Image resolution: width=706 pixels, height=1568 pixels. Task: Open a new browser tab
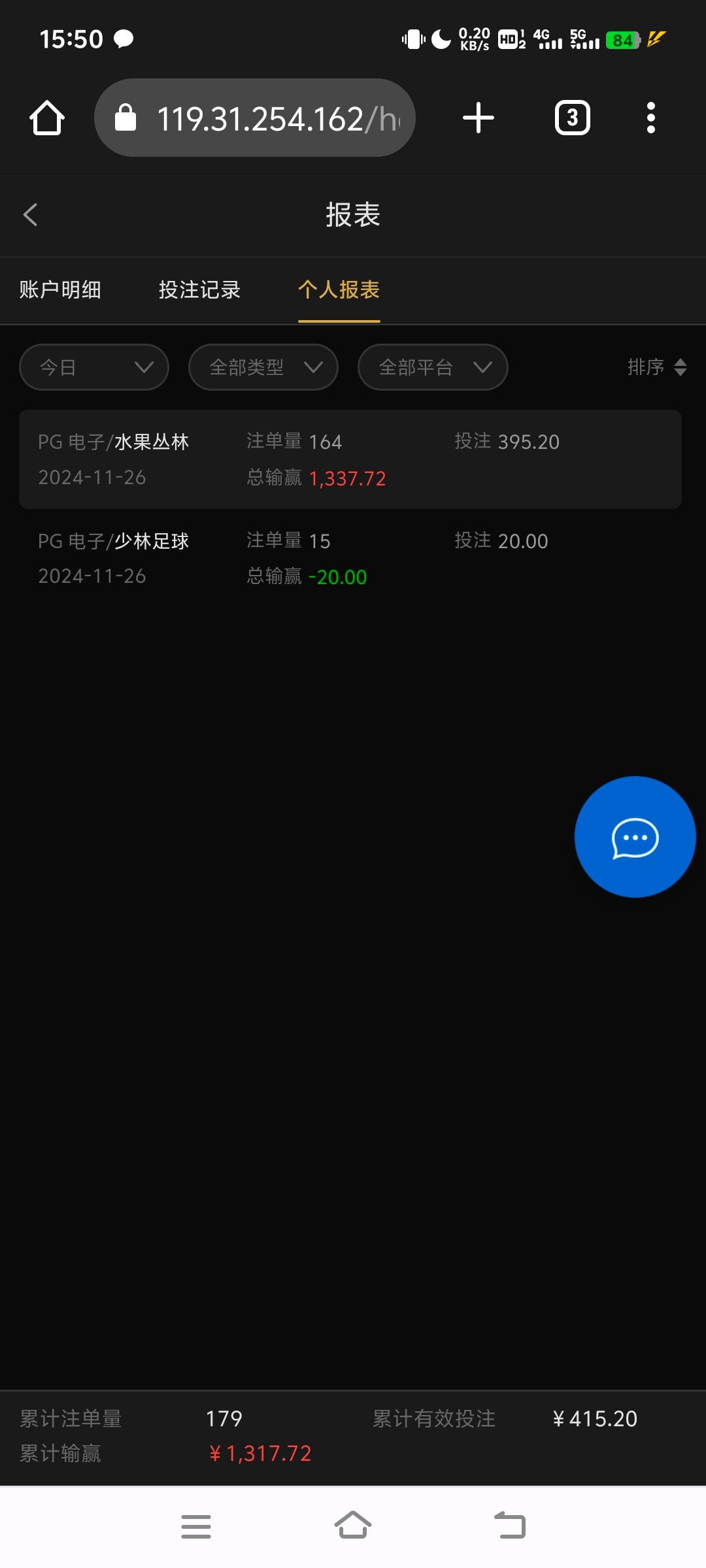point(478,118)
